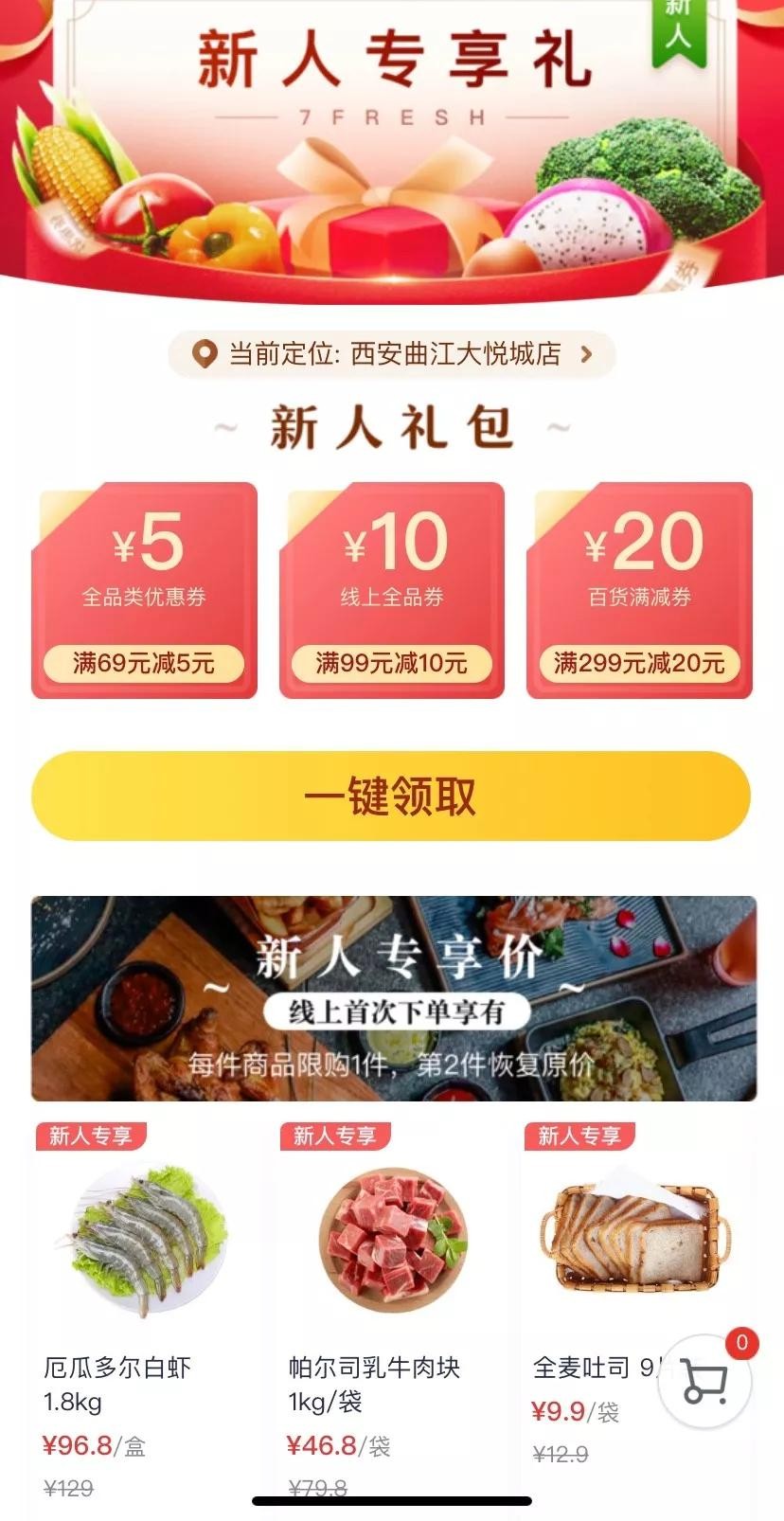The image size is (784, 1521).
Task: Select the ¥10 线上全品券 coupon
Action: [x=391, y=590]
